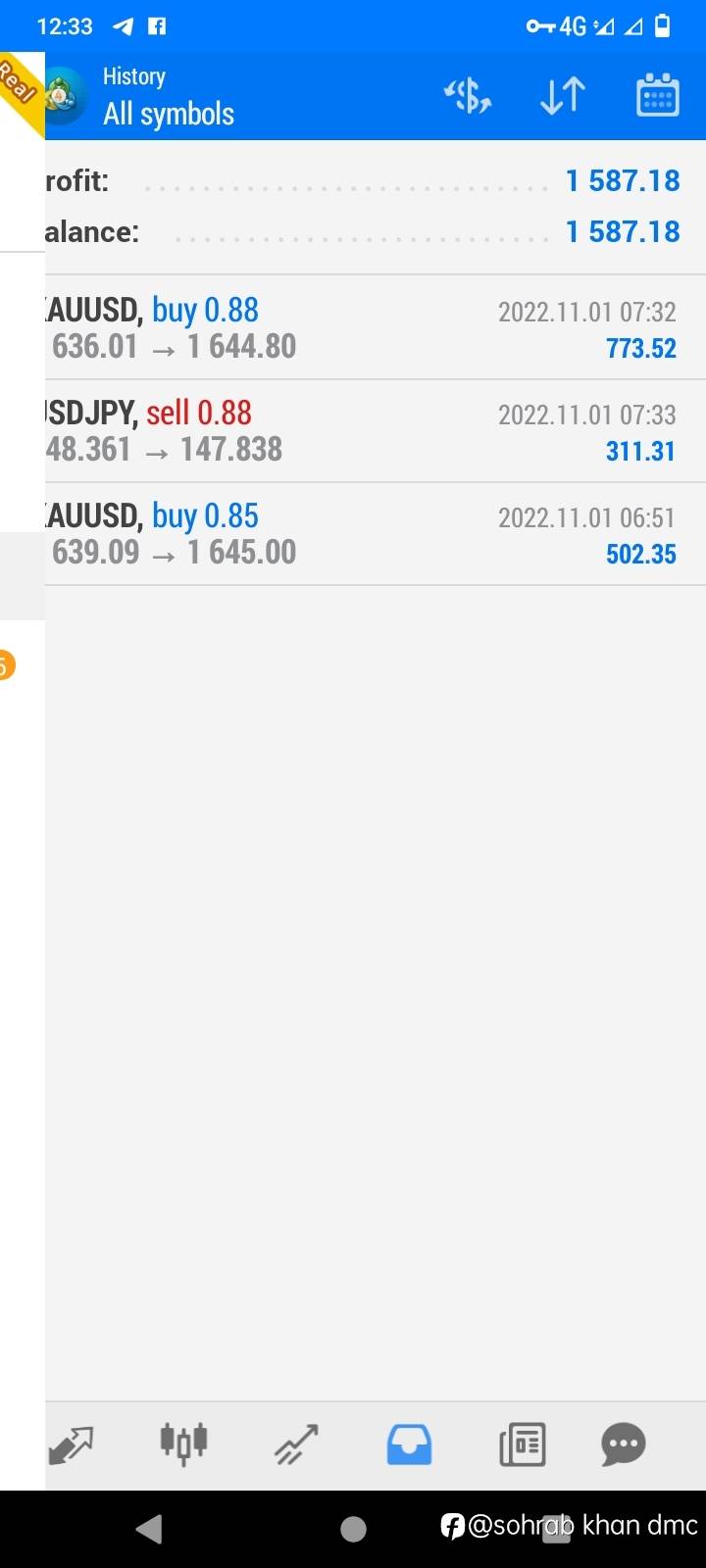Switch to the Trade tab
Screen dimensions: 706x1568
coord(296,1445)
